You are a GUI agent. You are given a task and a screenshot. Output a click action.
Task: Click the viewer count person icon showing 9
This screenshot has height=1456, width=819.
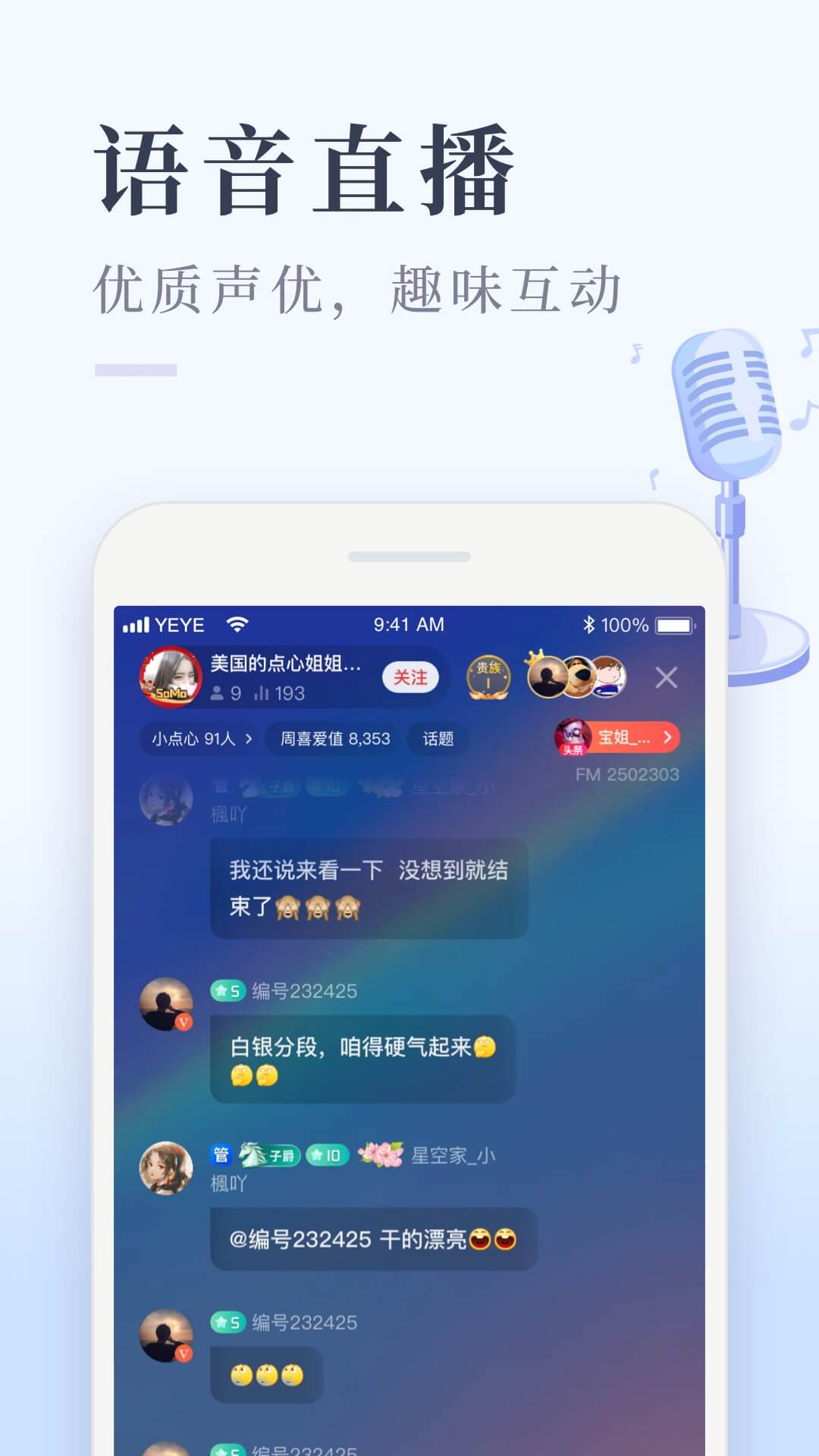click(x=219, y=691)
